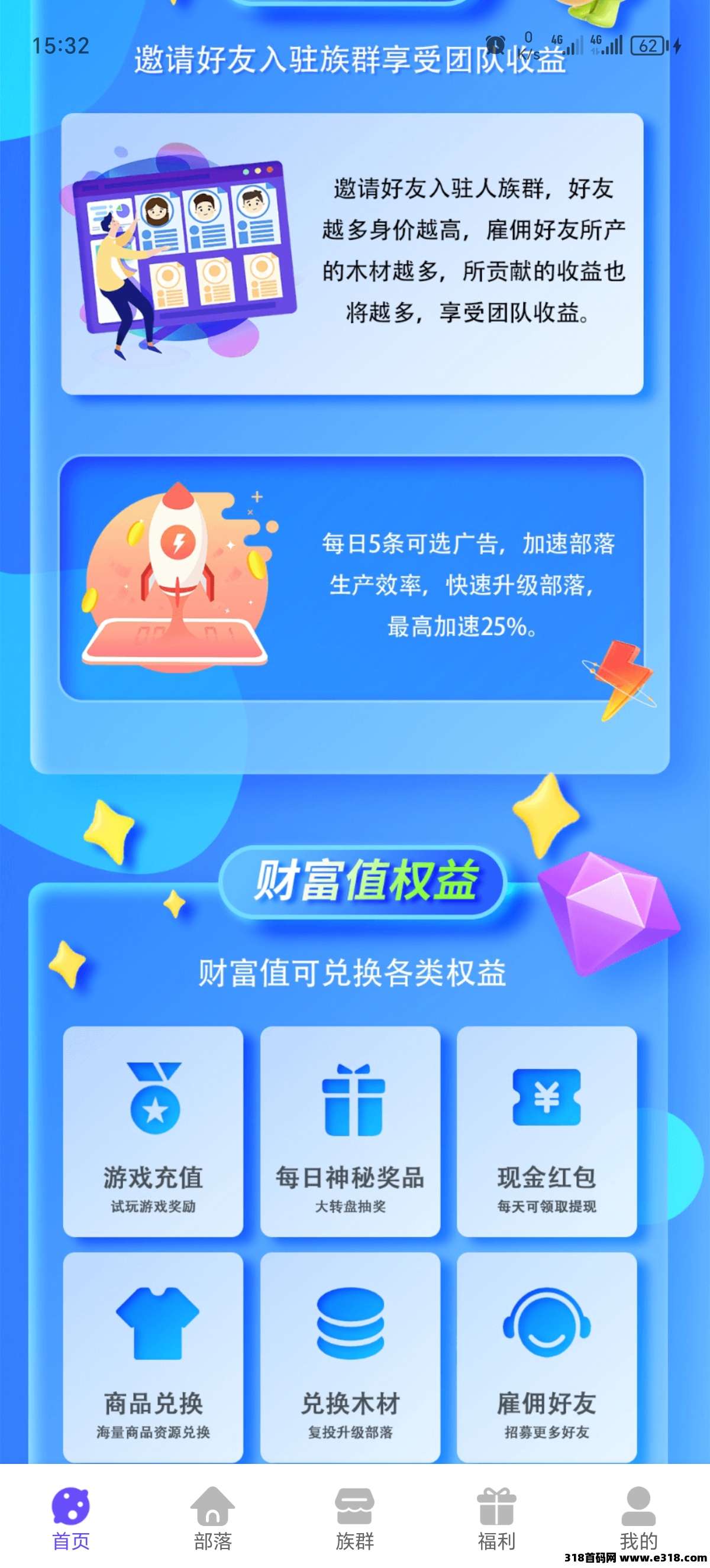
Task: Tap the 每日神秘奖品 card
Action: pyautogui.click(x=350, y=1131)
